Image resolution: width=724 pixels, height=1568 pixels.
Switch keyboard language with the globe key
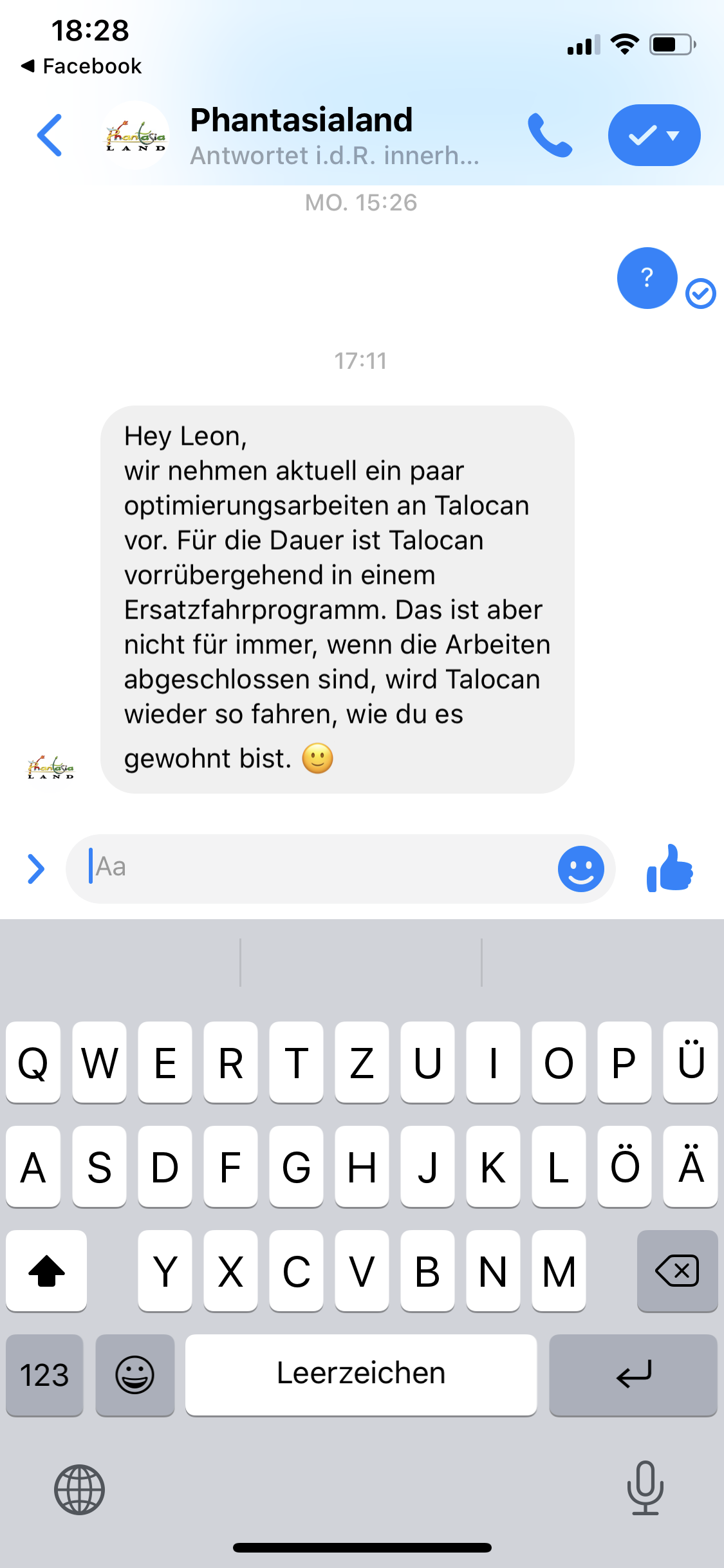[x=79, y=1489]
